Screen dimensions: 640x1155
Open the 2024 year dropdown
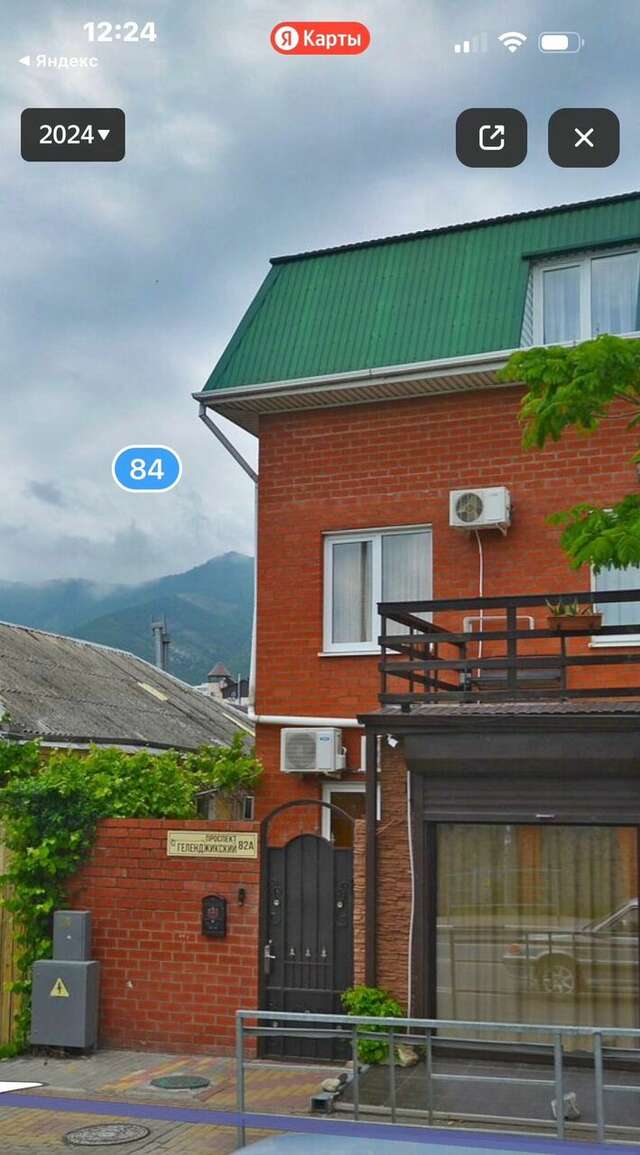click(73, 135)
